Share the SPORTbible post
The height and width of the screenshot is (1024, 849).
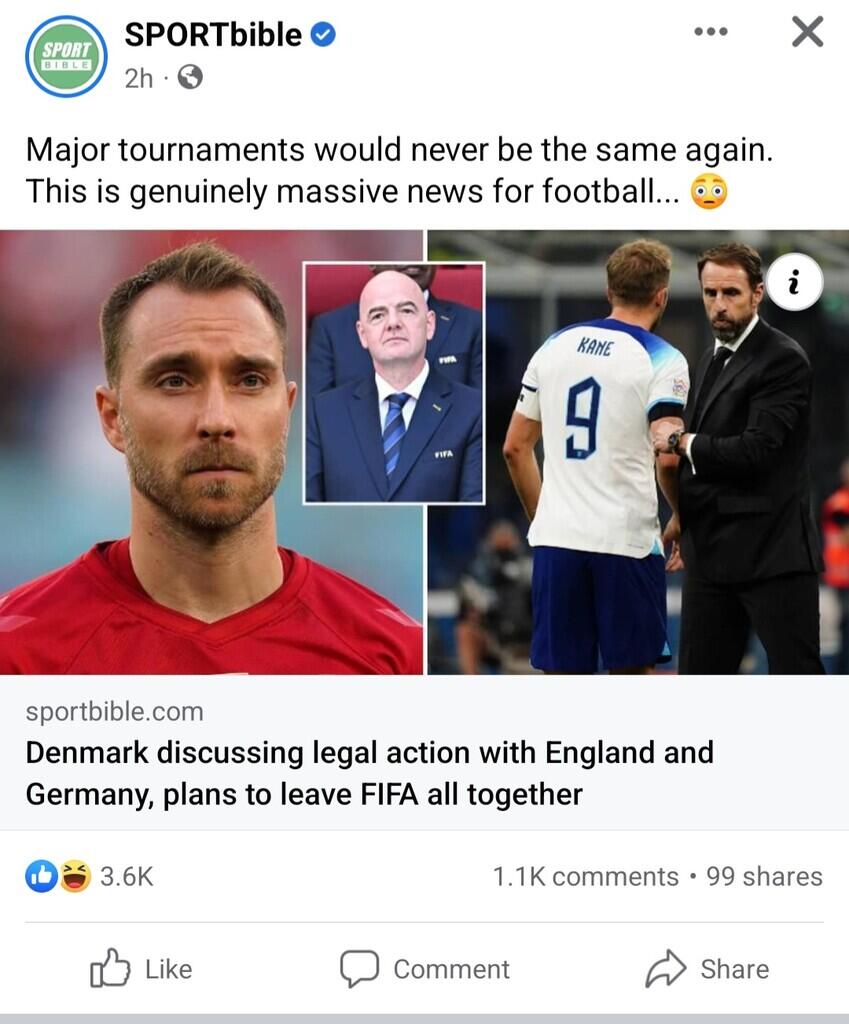[707, 968]
